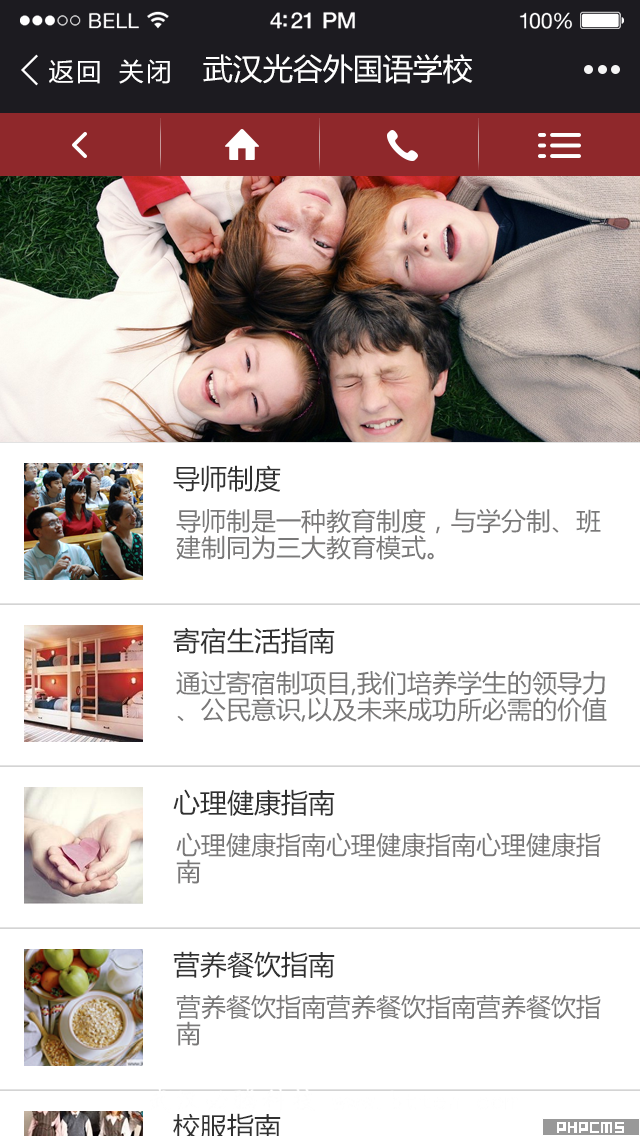Image resolution: width=640 pixels, height=1136 pixels.
Task: Tap 关闭 to close the page
Action: (145, 71)
